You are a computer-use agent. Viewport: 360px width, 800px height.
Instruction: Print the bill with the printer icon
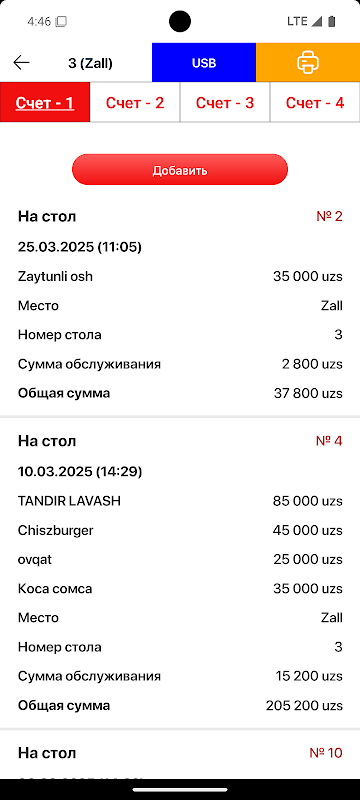click(x=308, y=63)
